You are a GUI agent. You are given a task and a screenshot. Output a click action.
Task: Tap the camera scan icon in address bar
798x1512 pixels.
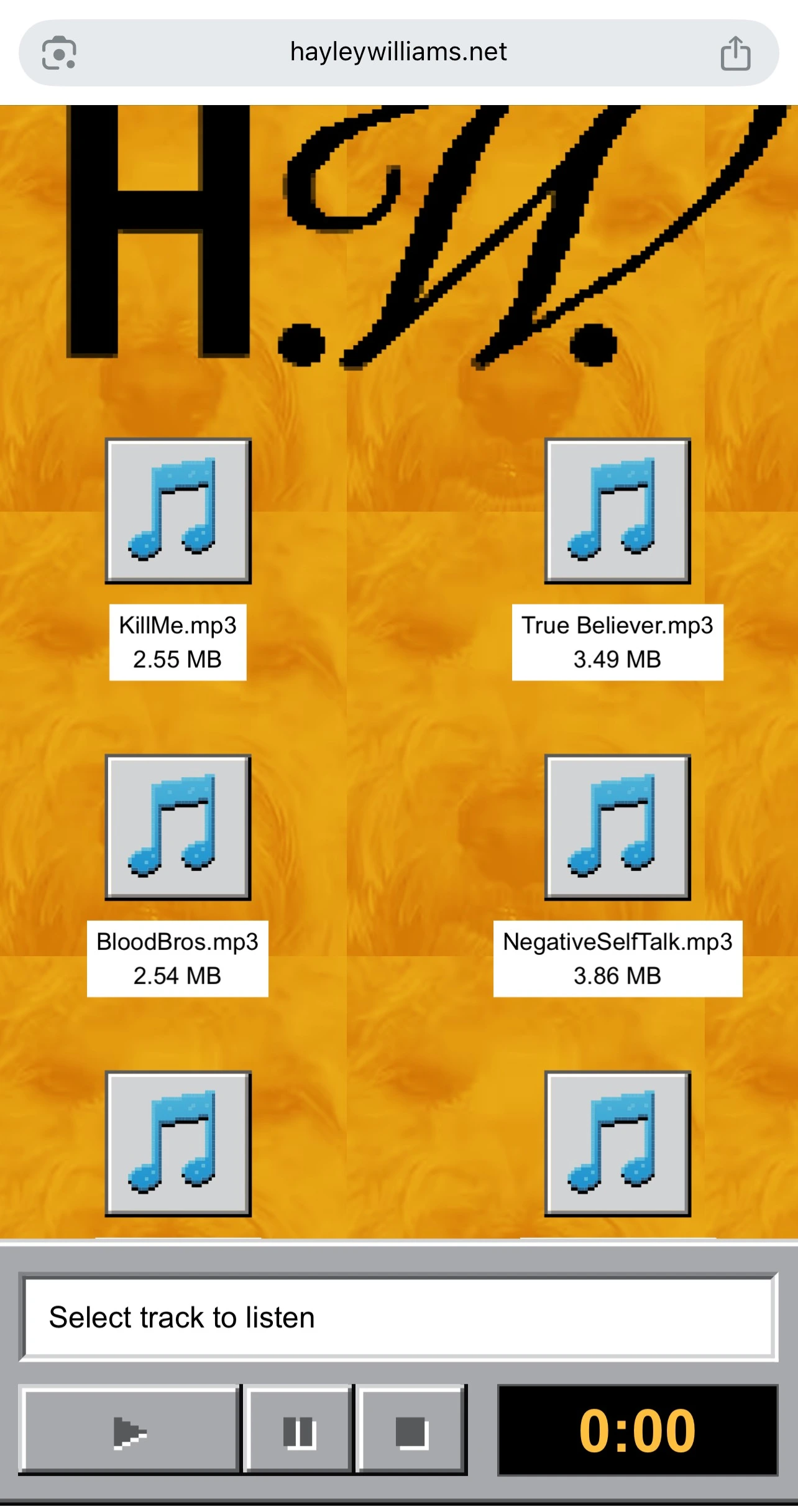(59, 53)
